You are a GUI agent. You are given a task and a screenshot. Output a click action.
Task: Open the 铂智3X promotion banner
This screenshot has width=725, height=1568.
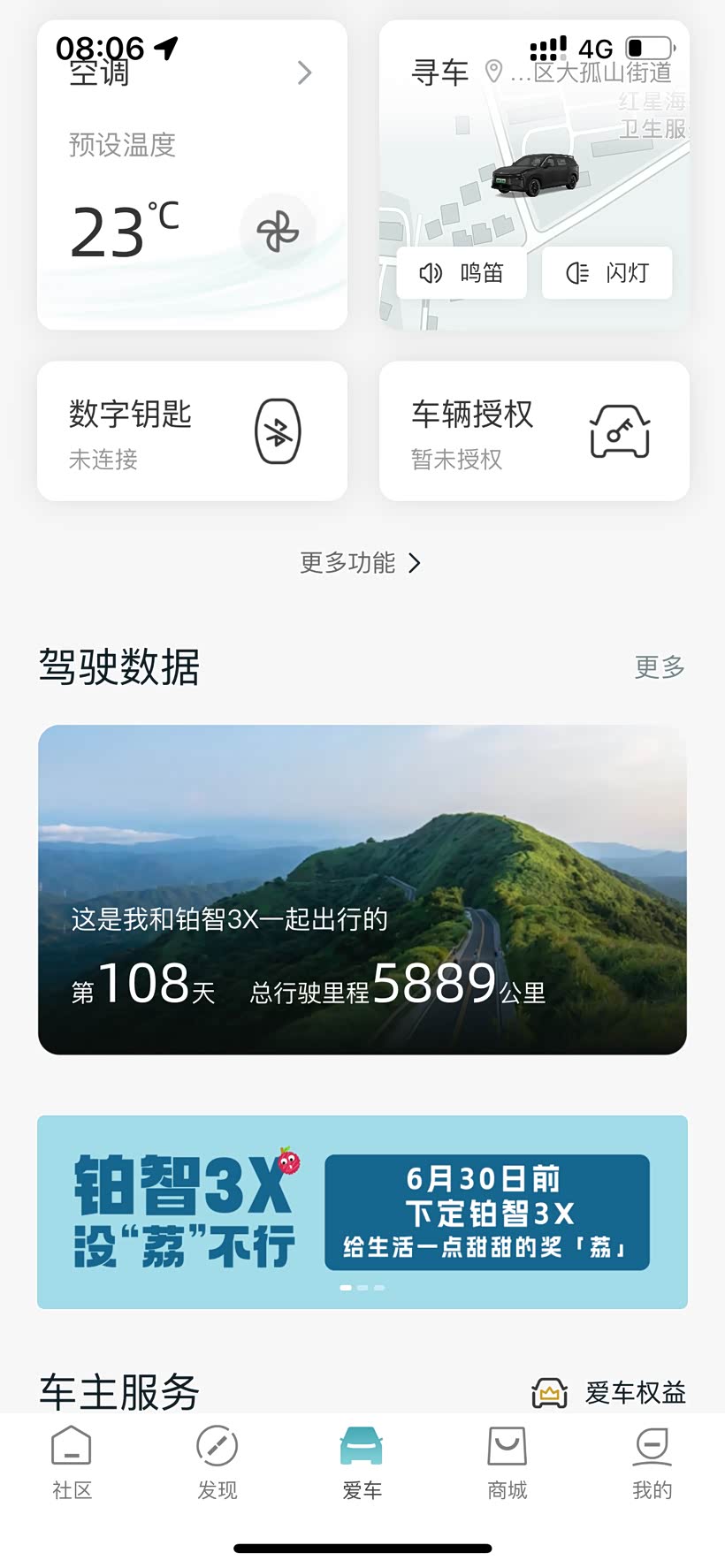click(x=362, y=1211)
